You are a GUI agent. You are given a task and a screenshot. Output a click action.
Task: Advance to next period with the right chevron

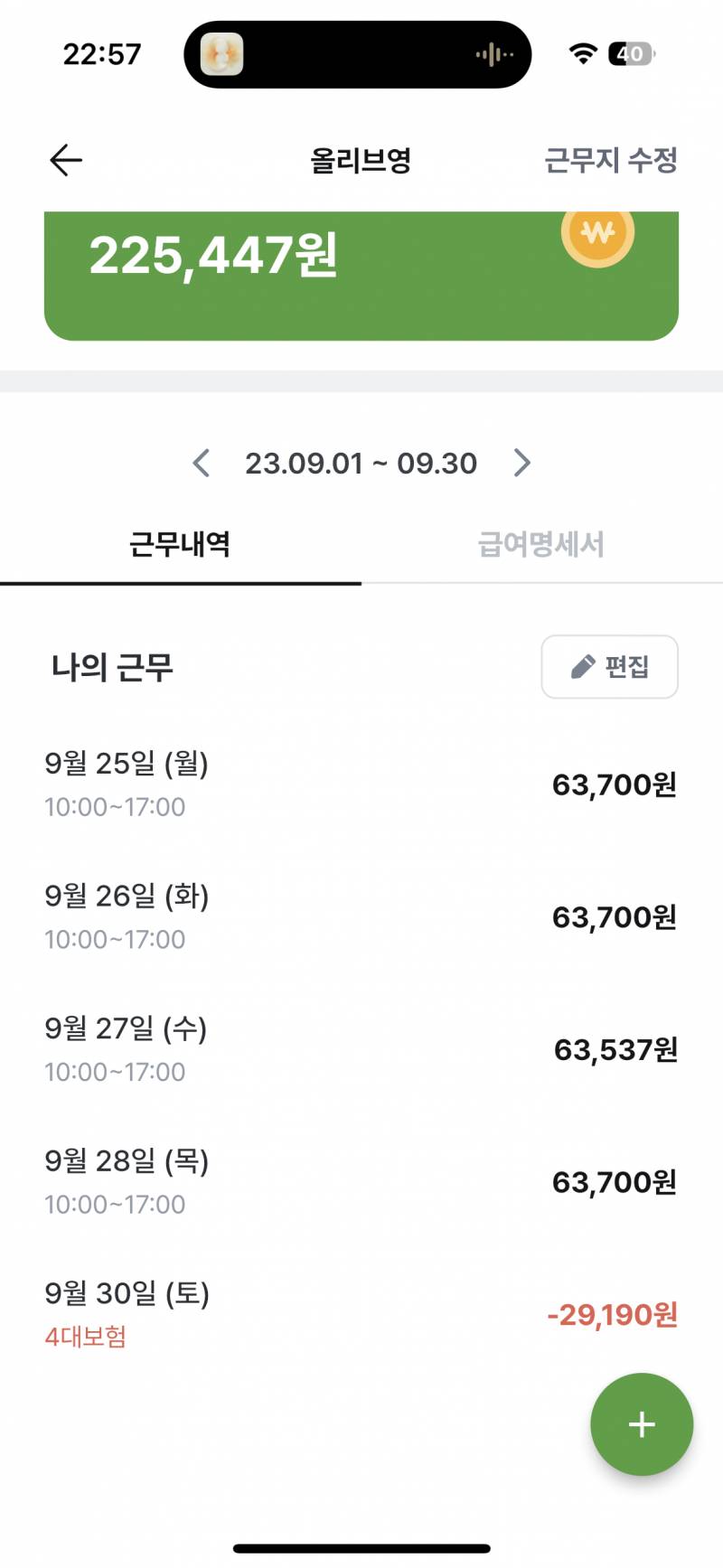point(521,464)
